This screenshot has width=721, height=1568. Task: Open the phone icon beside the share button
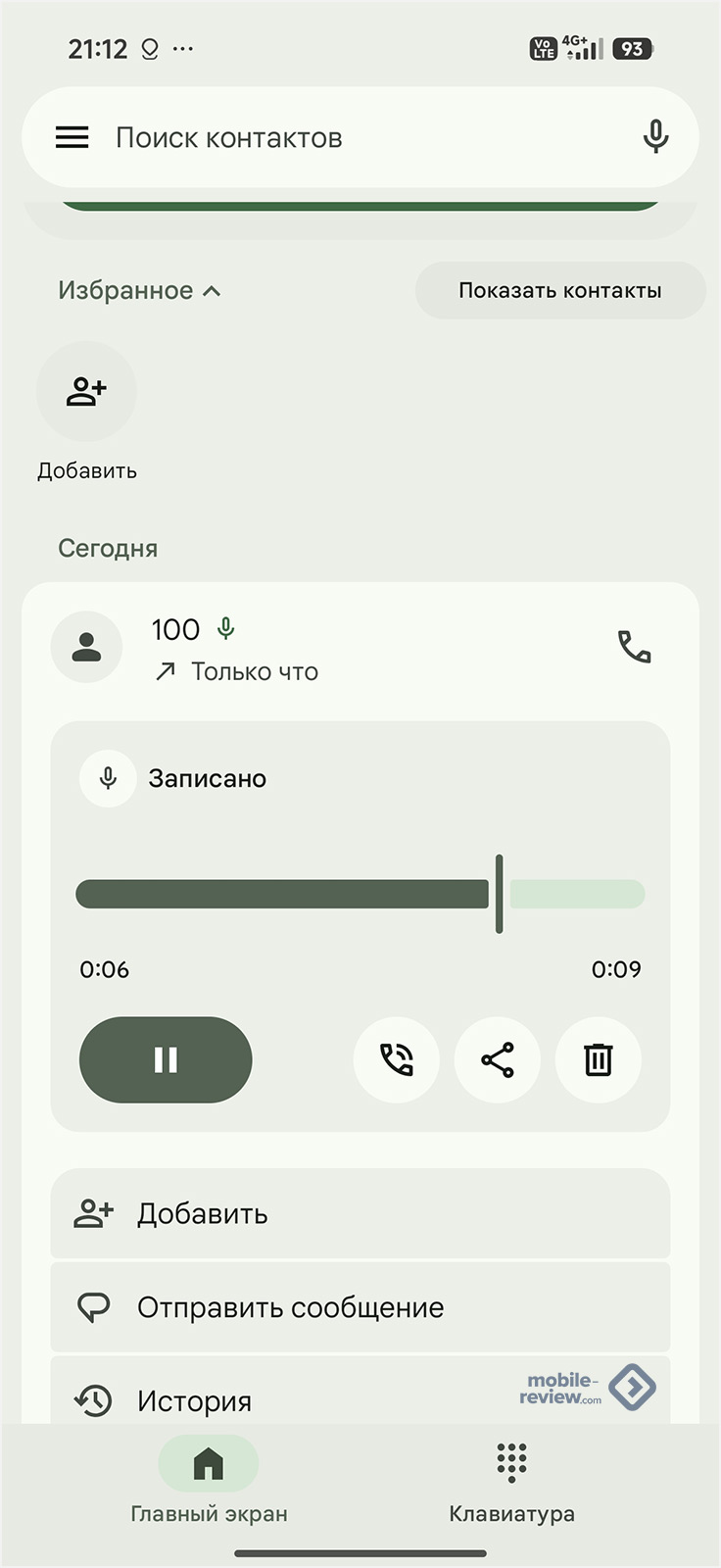tap(397, 1059)
